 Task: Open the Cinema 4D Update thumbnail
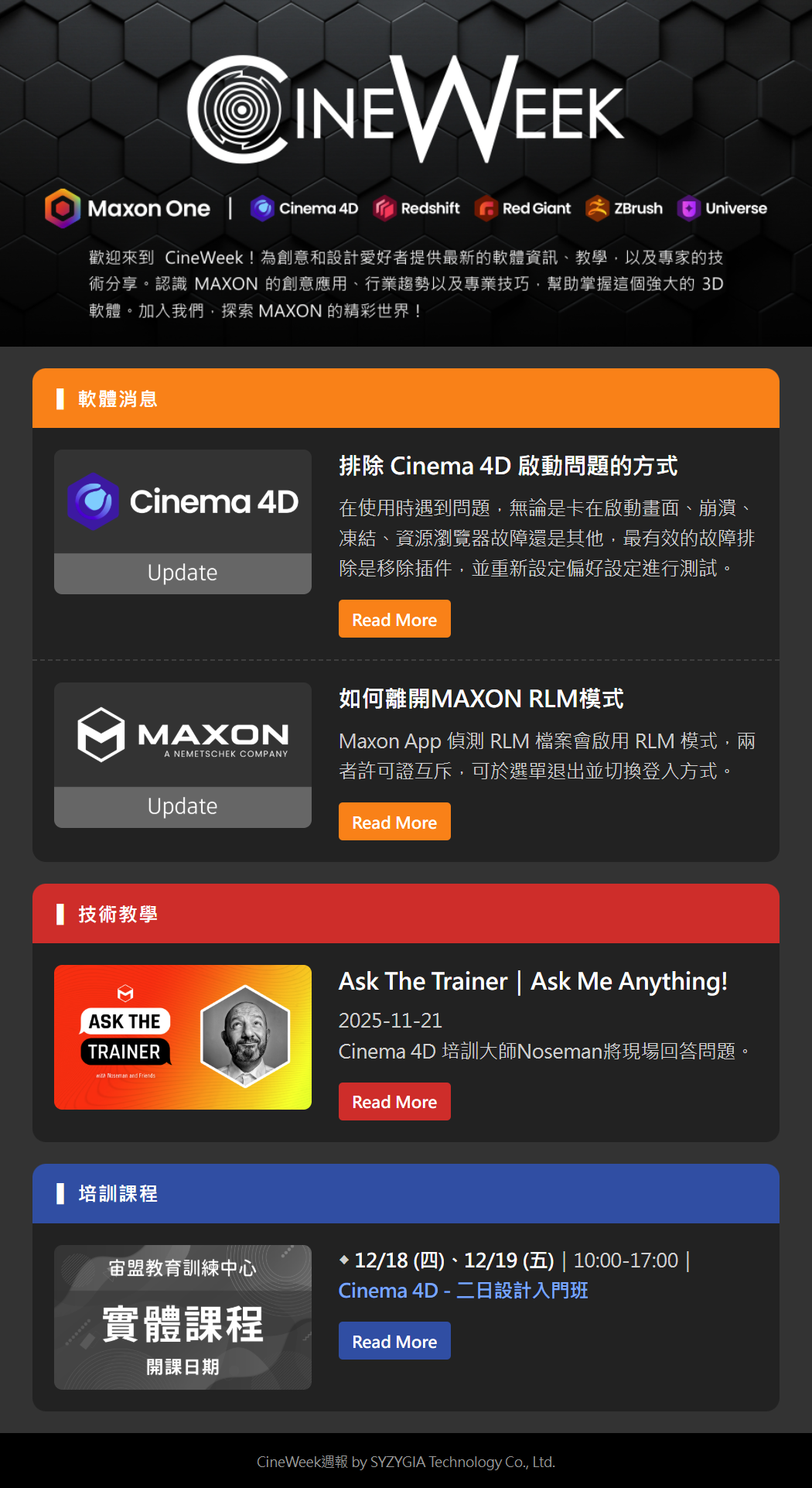183,522
